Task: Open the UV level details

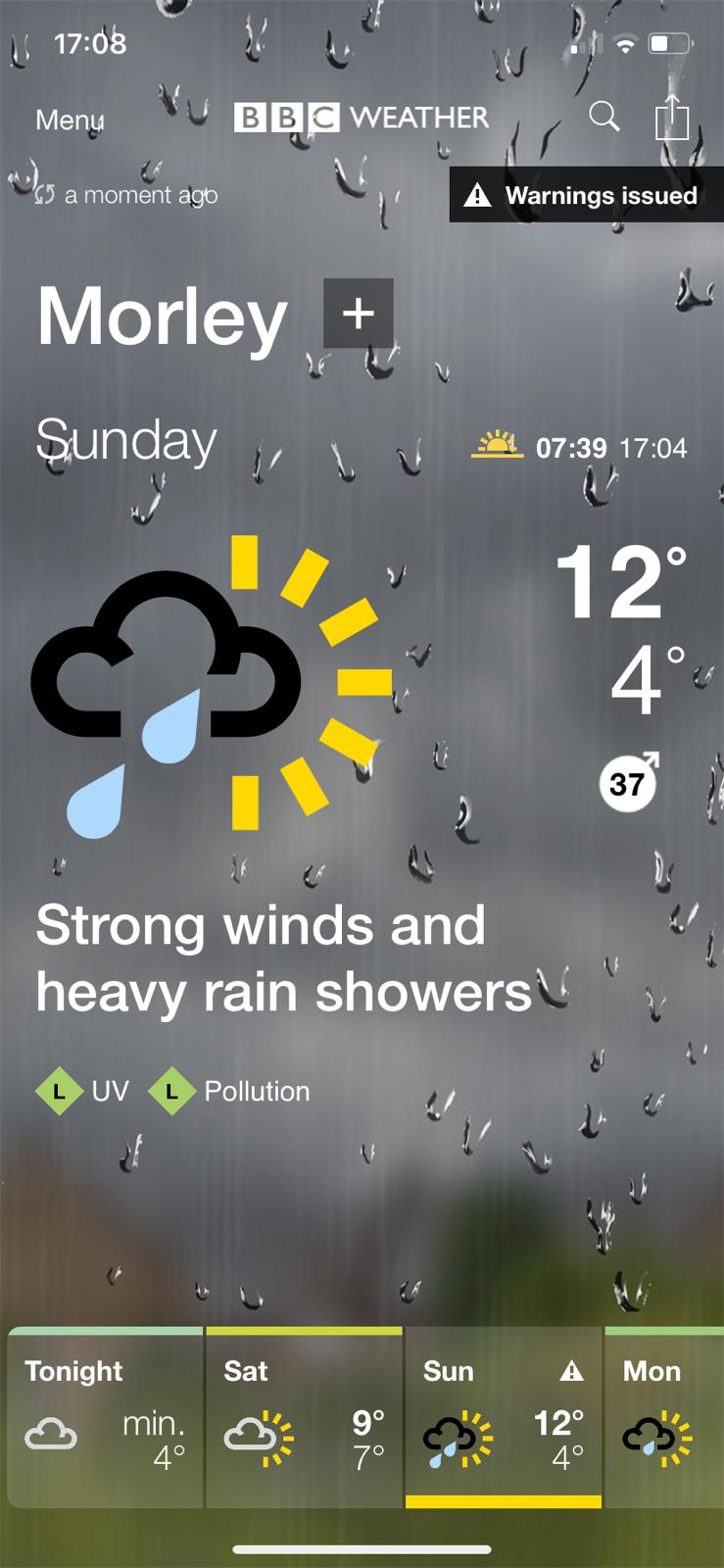Action: coord(84,1091)
